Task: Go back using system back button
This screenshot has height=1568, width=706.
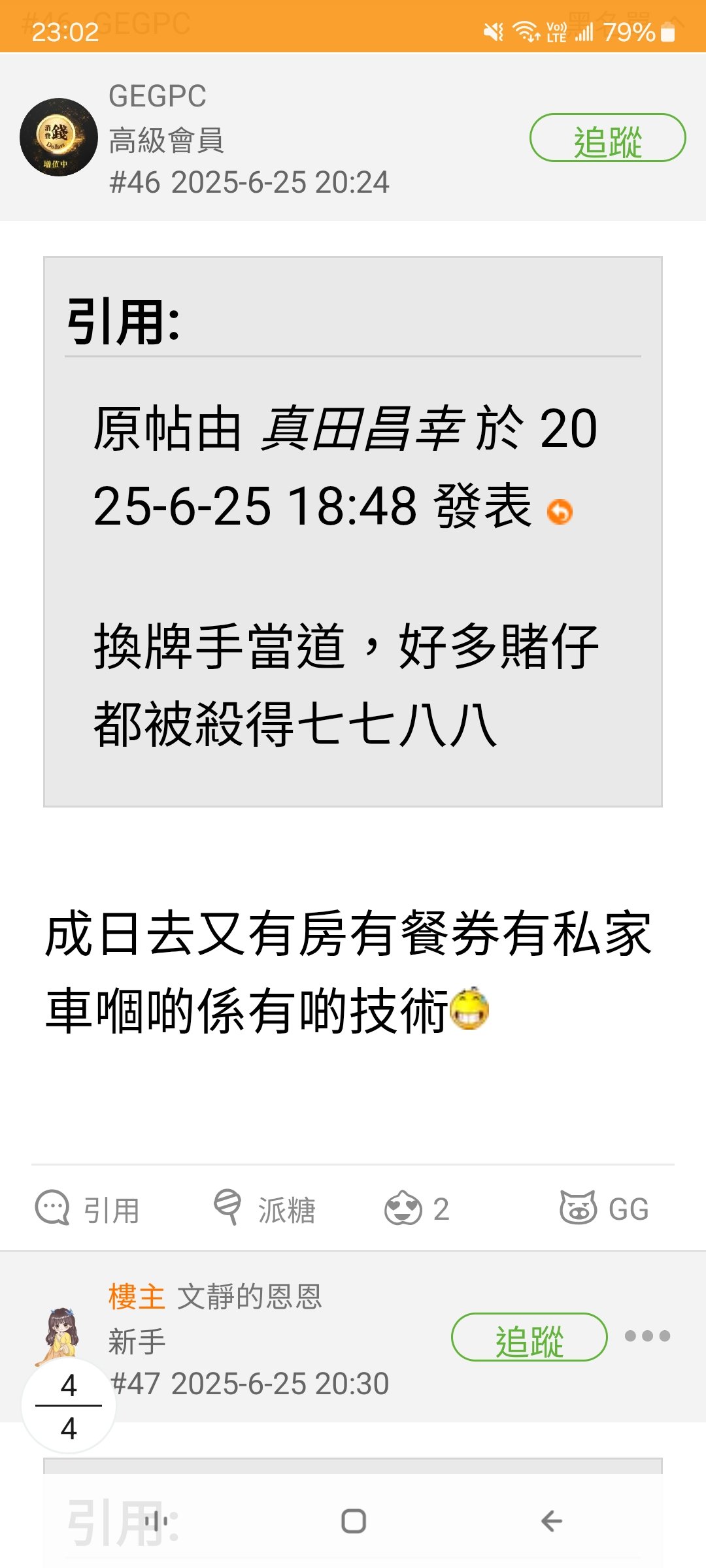Action: 551,1521
